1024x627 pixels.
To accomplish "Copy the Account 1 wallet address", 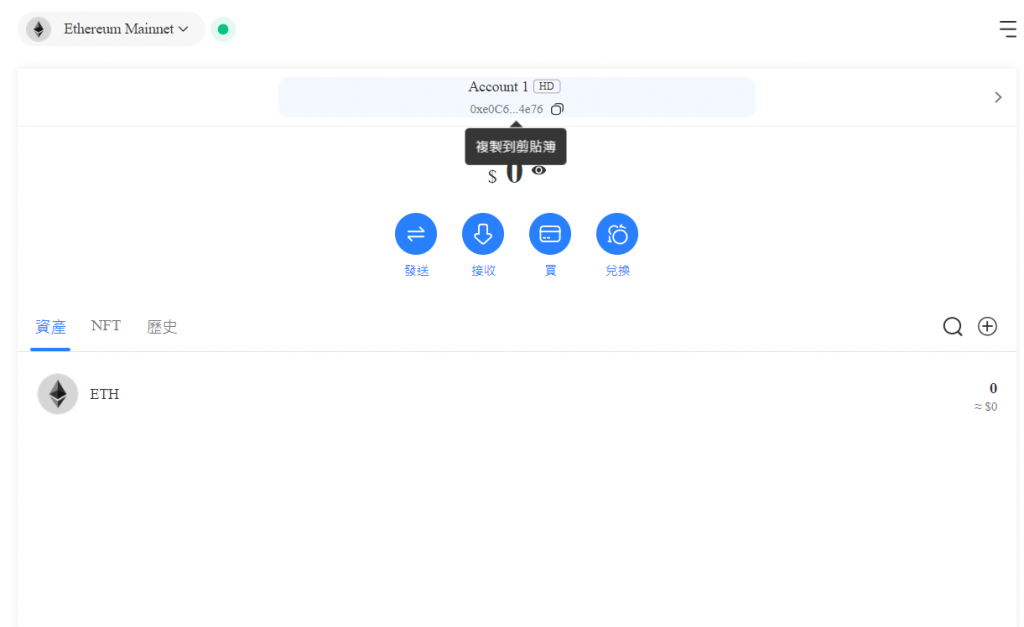I will [558, 109].
